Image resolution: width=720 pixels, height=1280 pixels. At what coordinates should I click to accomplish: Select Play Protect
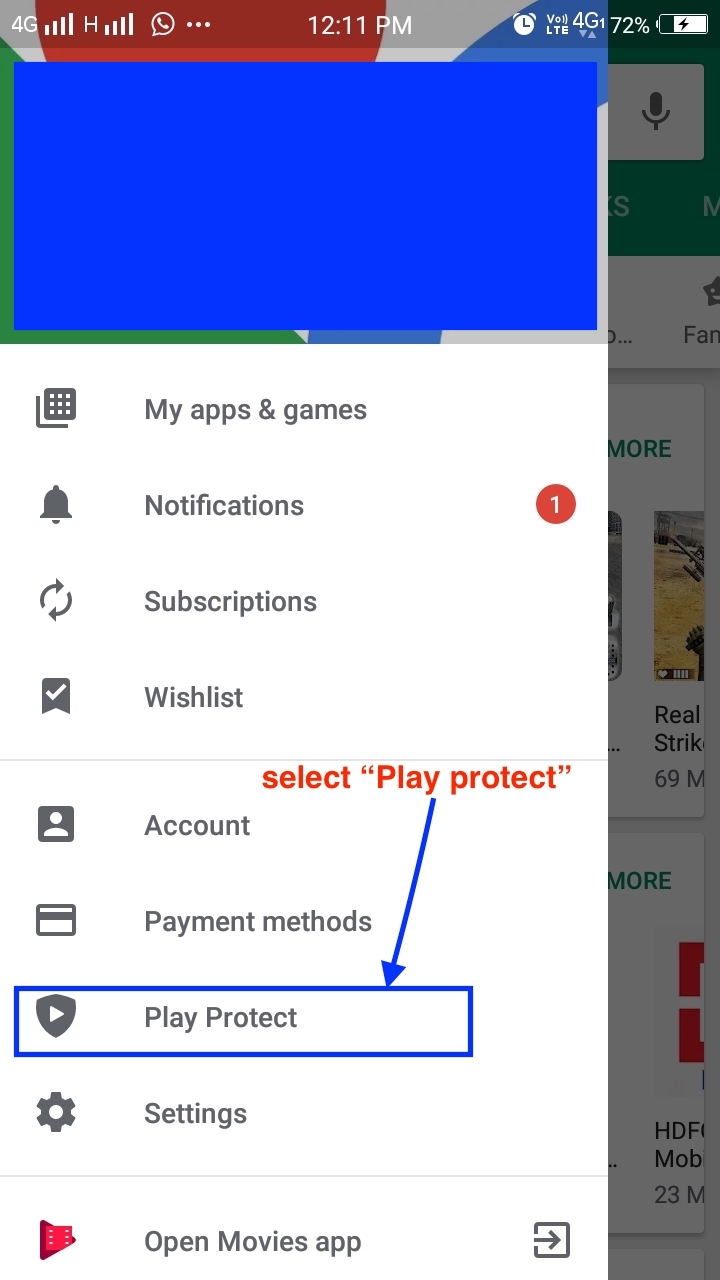point(221,1018)
